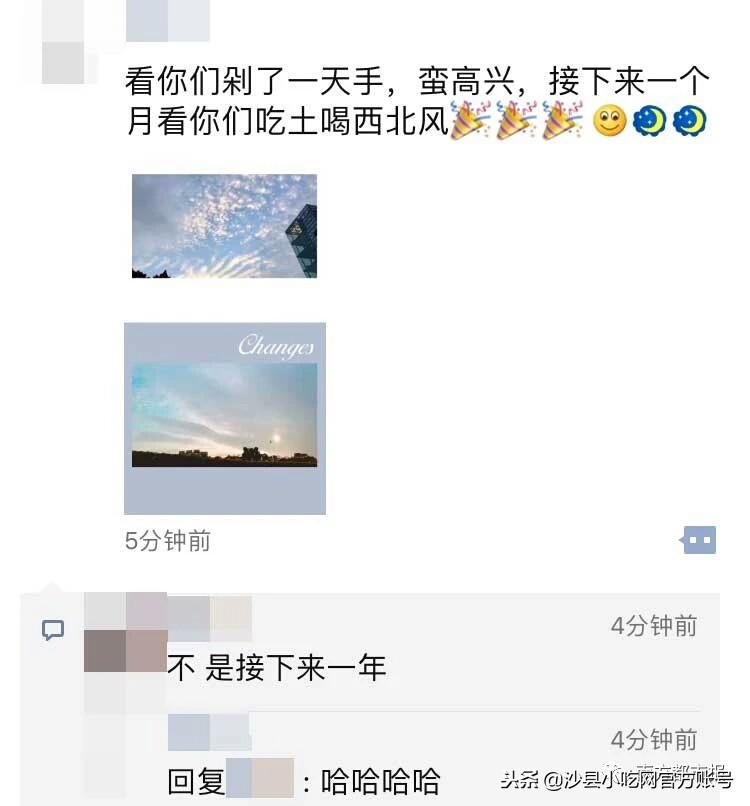750x806 pixels.
Task: Open the photo titled Changes
Action: point(224,418)
